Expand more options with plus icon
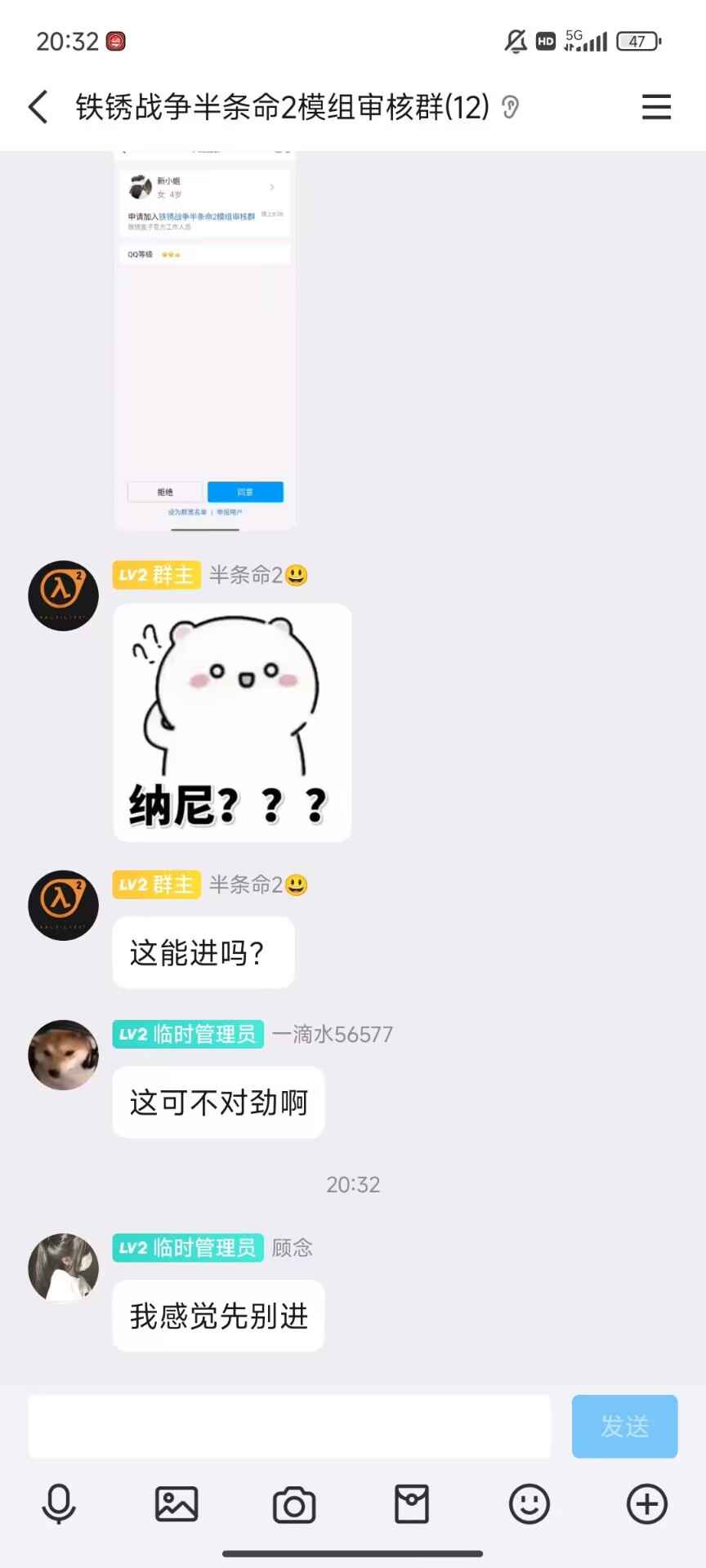Screen dimensions: 706x1568 click(647, 1504)
